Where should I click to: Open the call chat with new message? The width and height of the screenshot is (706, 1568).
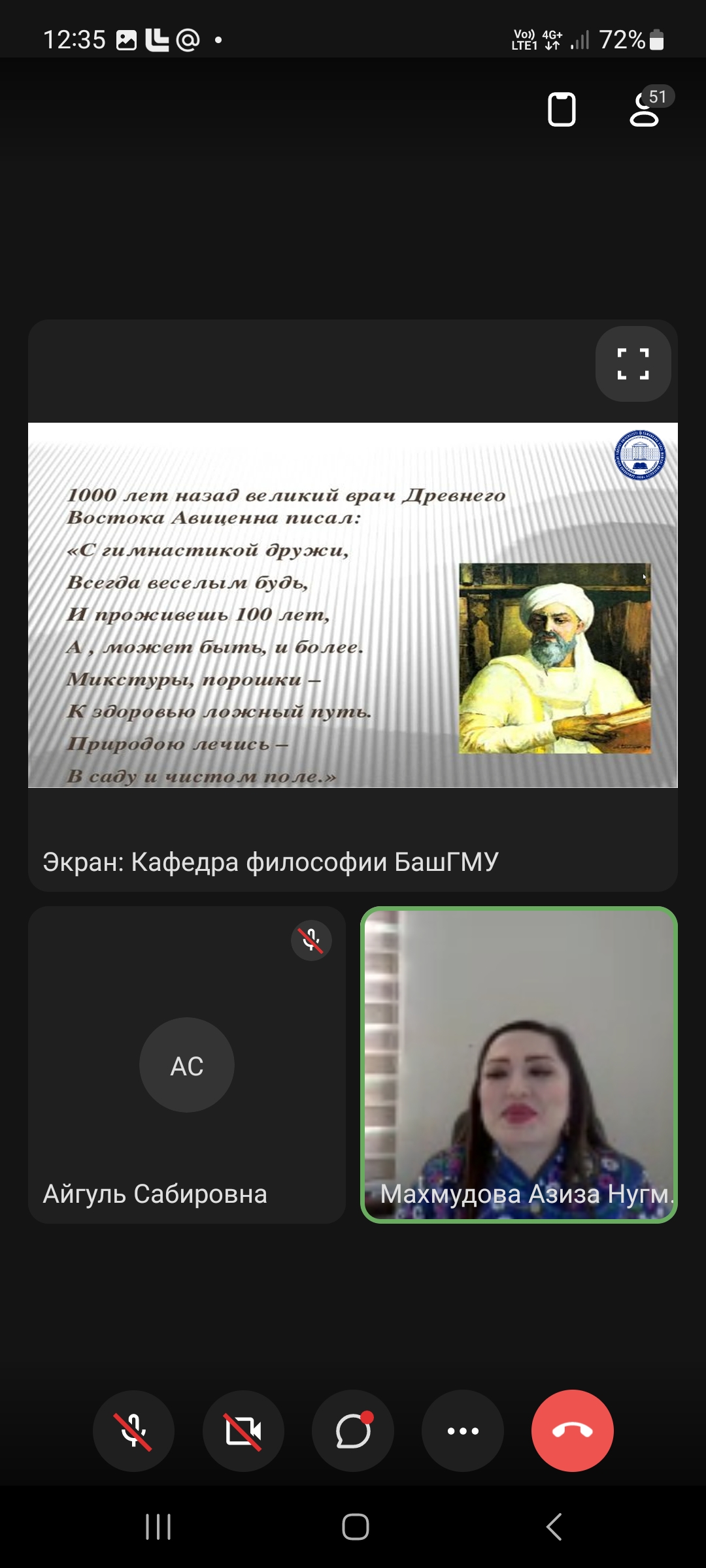click(x=353, y=1430)
